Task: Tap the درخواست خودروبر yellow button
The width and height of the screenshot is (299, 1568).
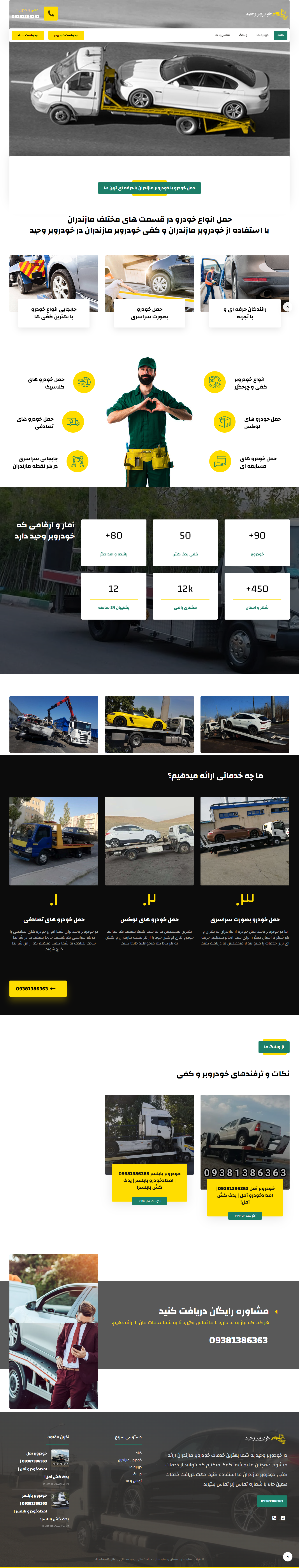Action: (66, 35)
